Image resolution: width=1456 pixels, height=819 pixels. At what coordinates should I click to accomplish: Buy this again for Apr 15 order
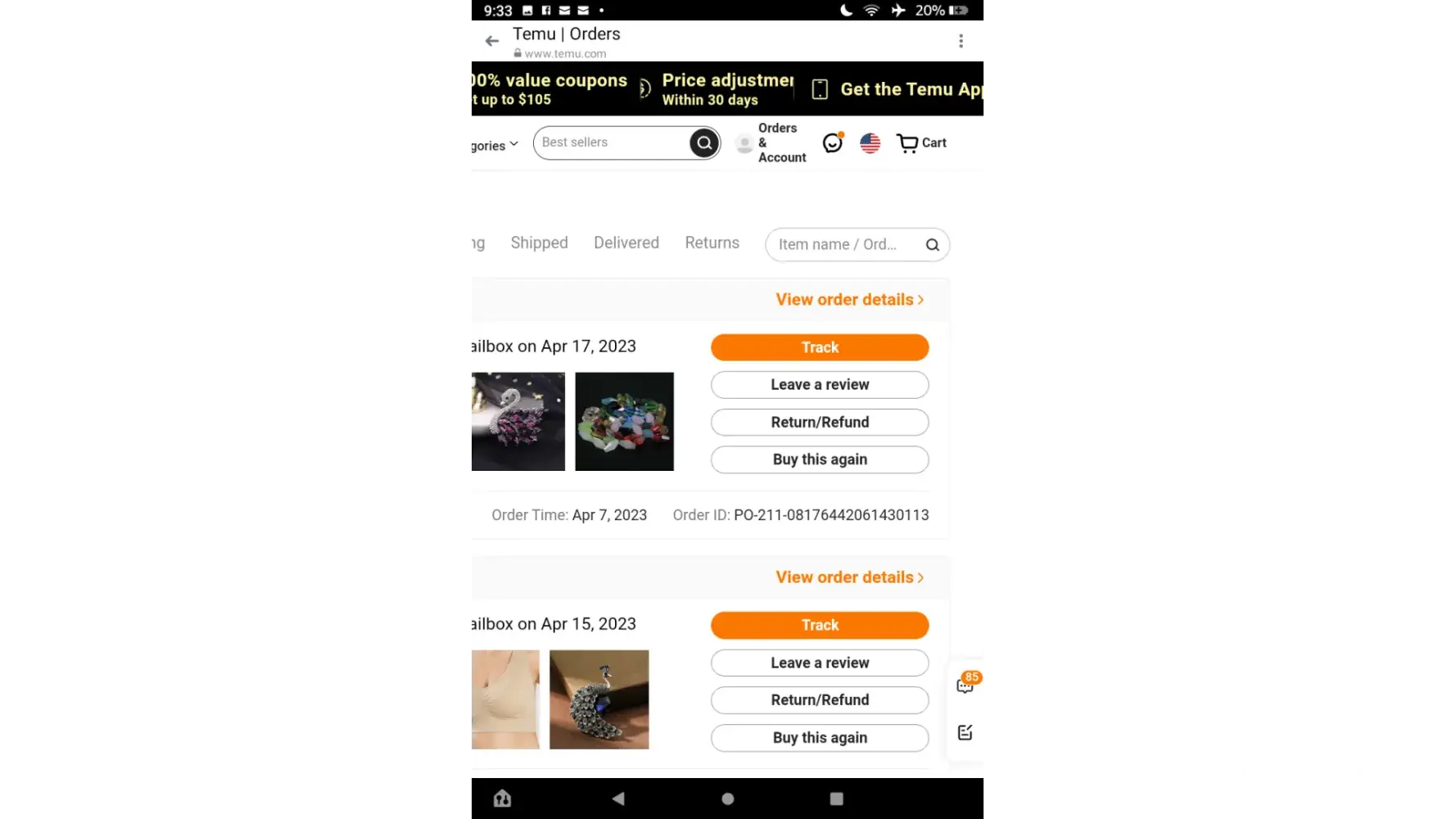click(x=819, y=738)
